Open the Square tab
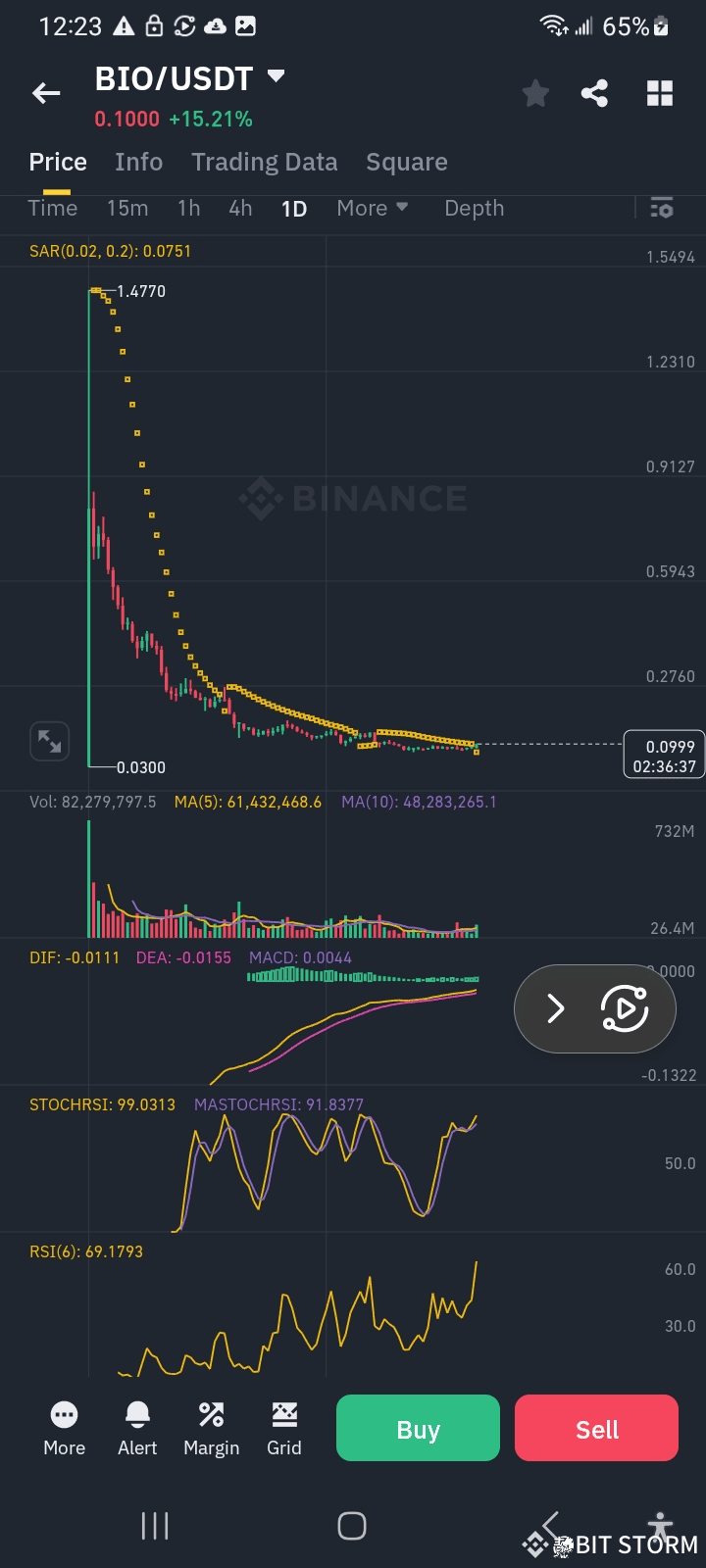This screenshot has width=706, height=1568. coord(406,162)
